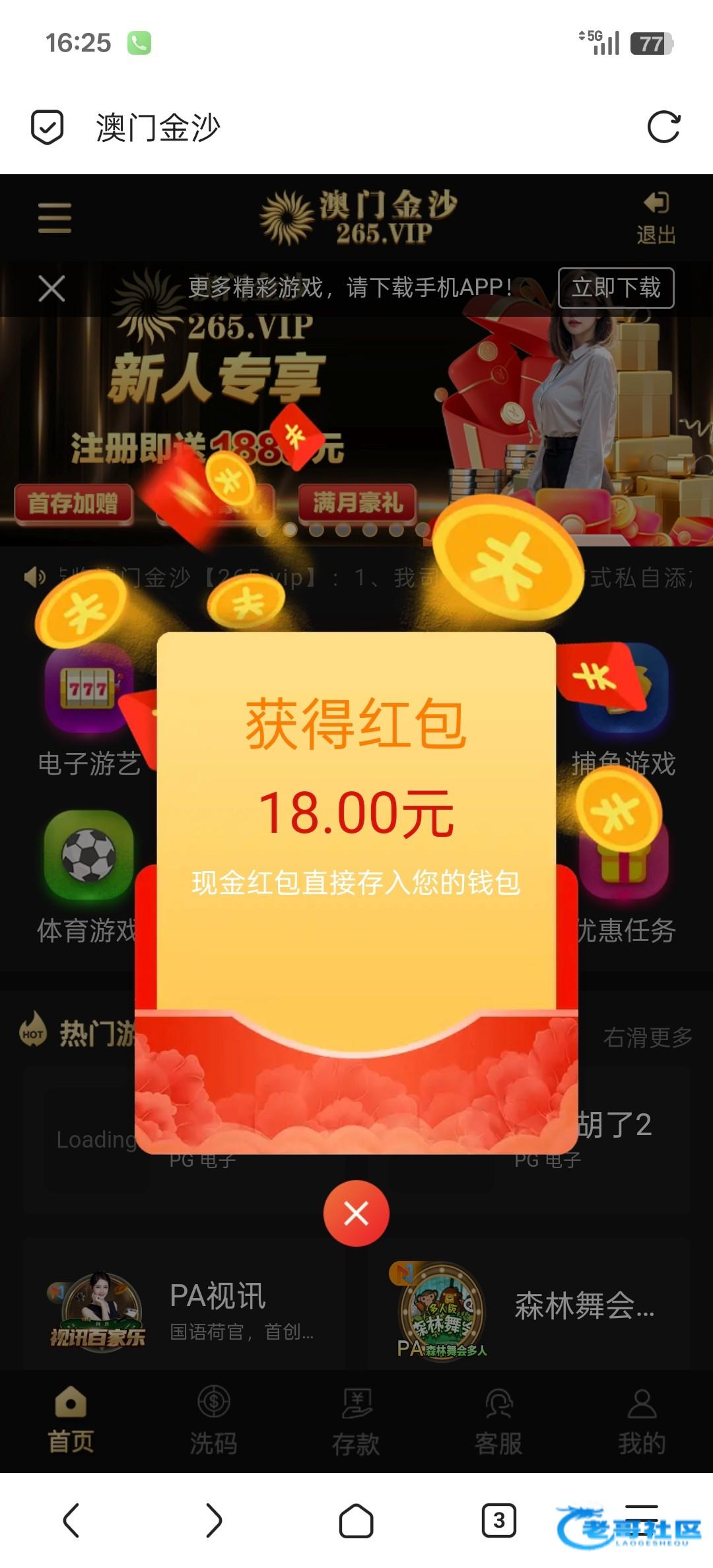Reload the page with refresh icon
This screenshot has height=1568, width=713.
point(663,127)
